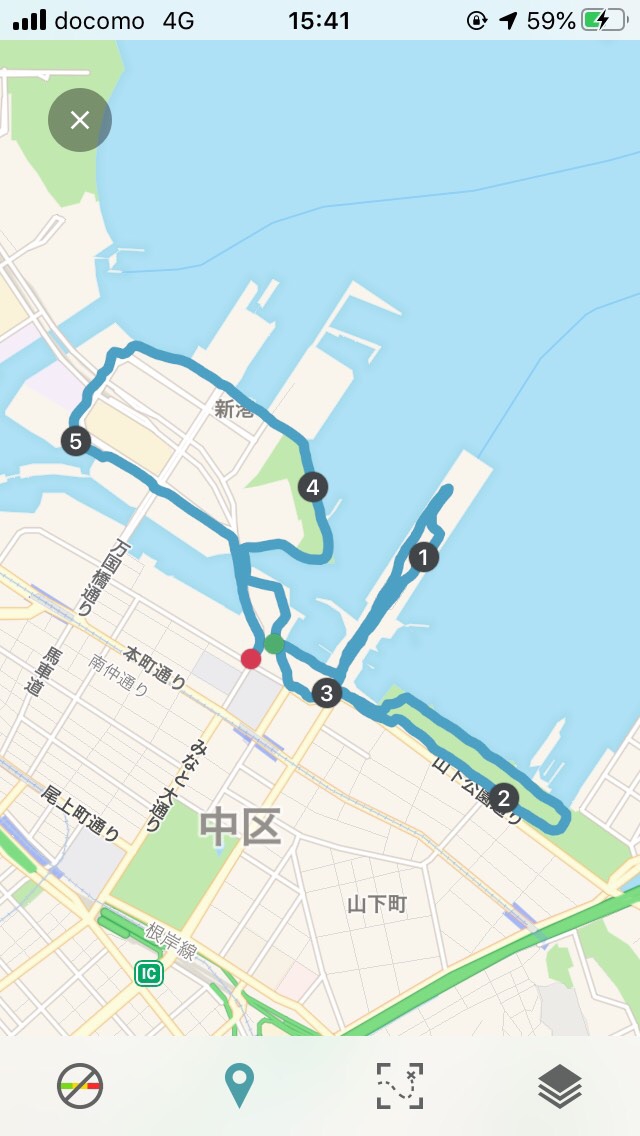
Task: Toggle the distance marker pins
Action: click(x=239, y=1086)
